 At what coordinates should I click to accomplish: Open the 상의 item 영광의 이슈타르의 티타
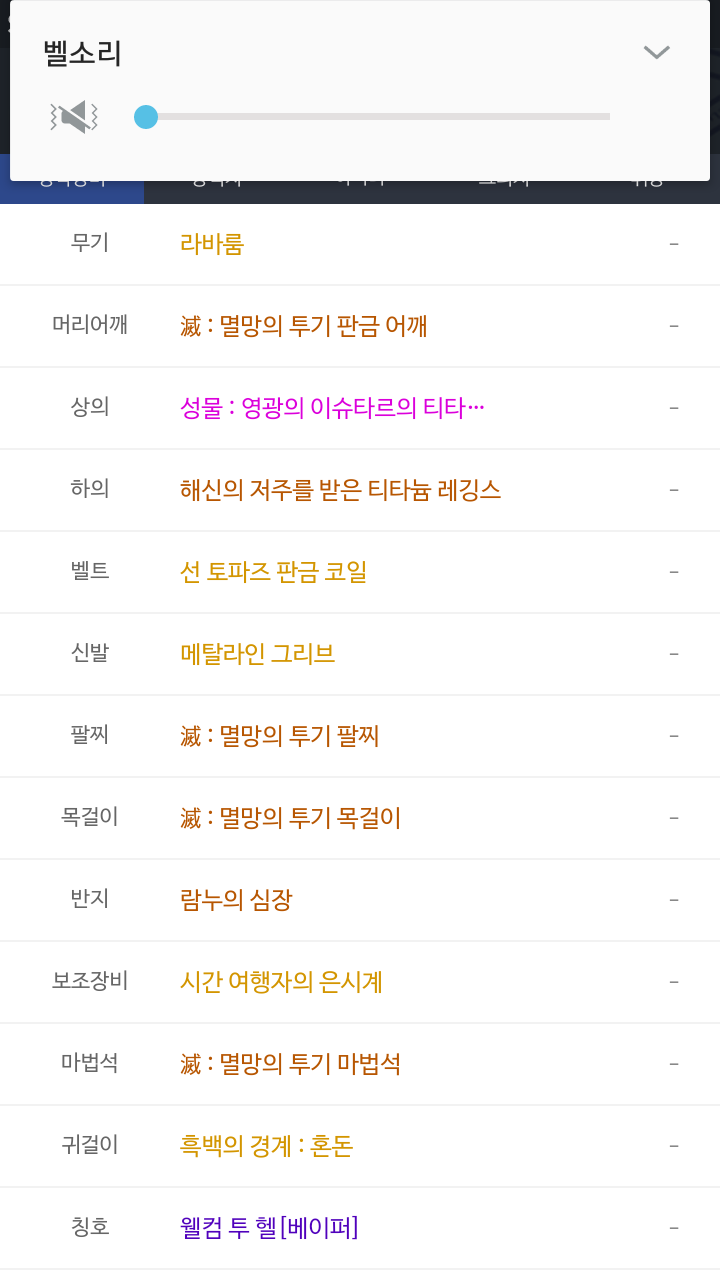332,408
